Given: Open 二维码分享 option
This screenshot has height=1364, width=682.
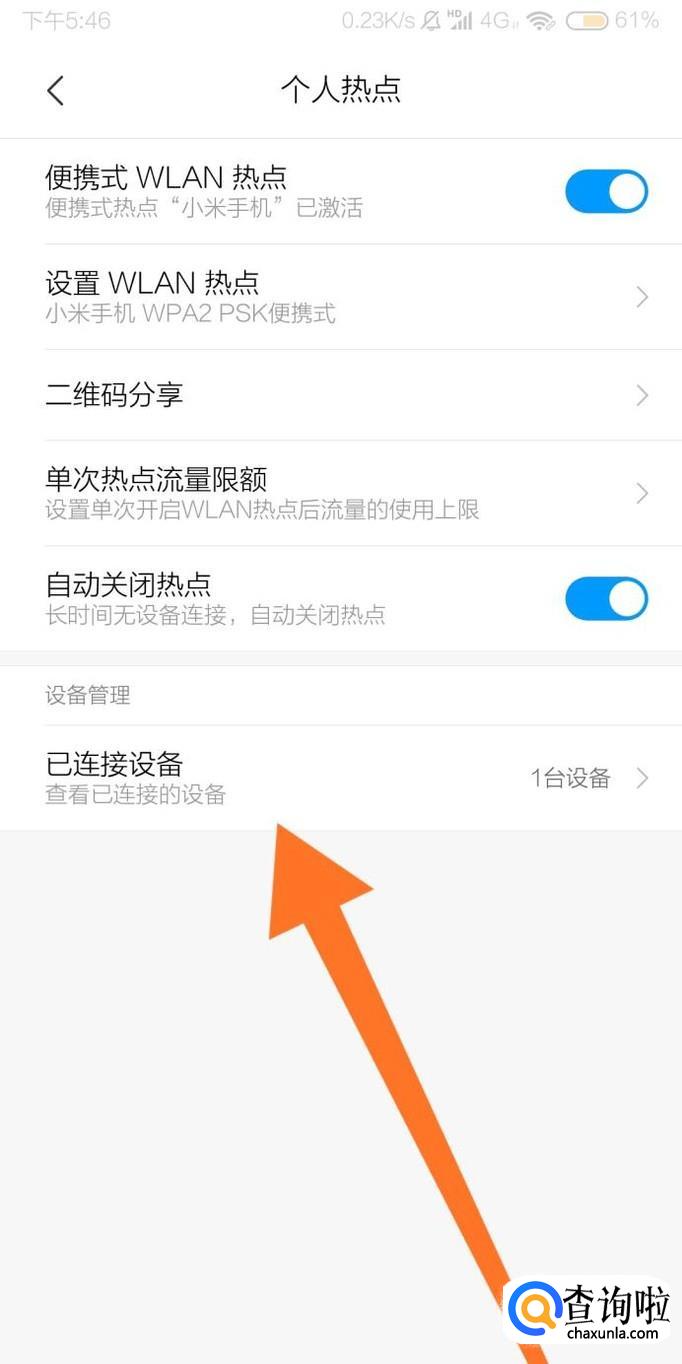Looking at the screenshot, I should pyautogui.click(x=340, y=395).
